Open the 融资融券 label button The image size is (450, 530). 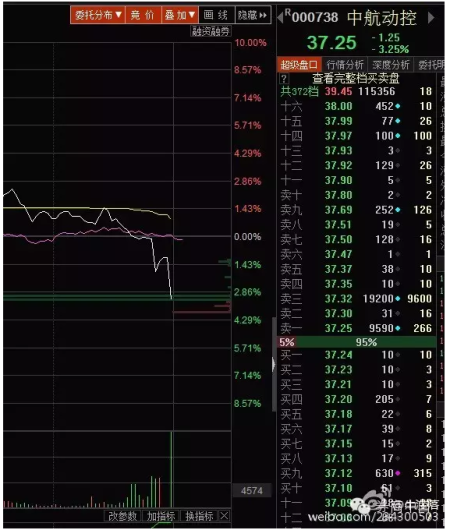tap(210, 31)
